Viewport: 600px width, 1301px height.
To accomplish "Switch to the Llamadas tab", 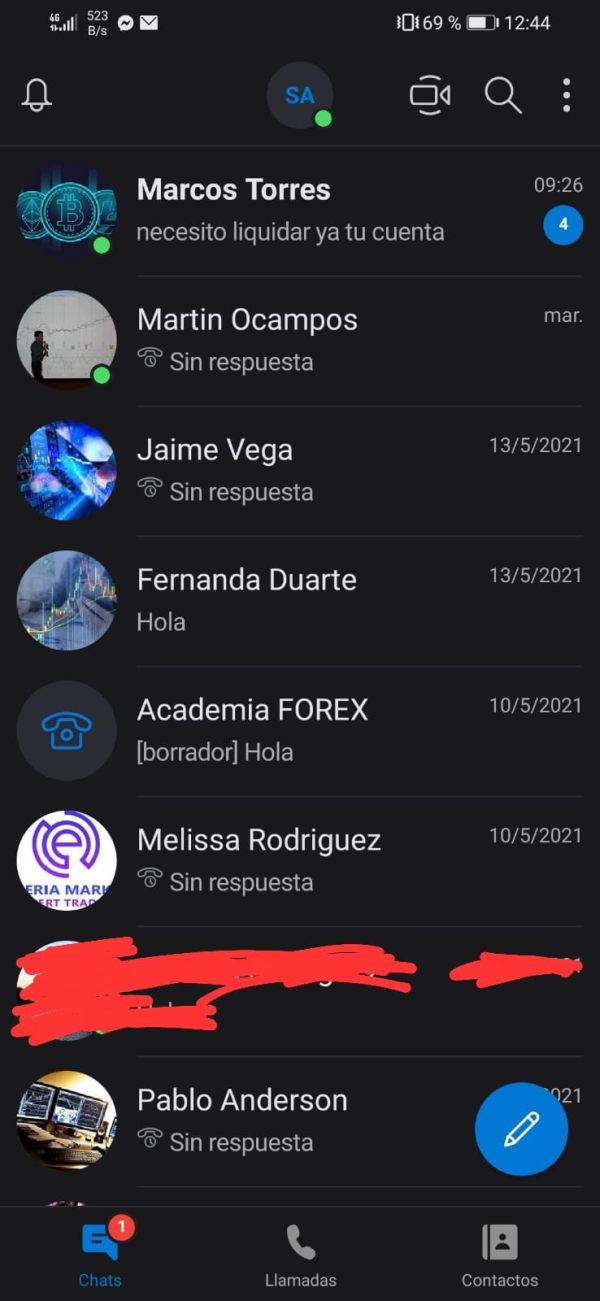I will pyautogui.click(x=300, y=1255).
